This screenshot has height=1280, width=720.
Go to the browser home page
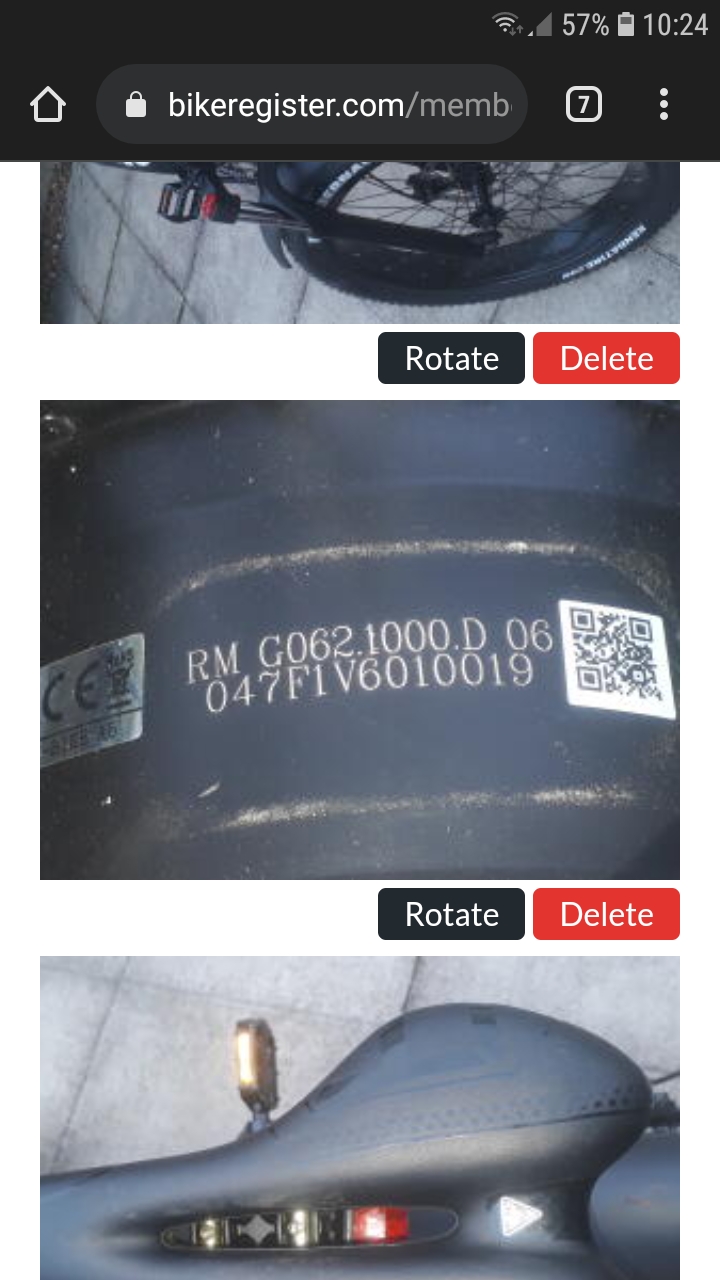pyautogui.click(x=48, y=104)
